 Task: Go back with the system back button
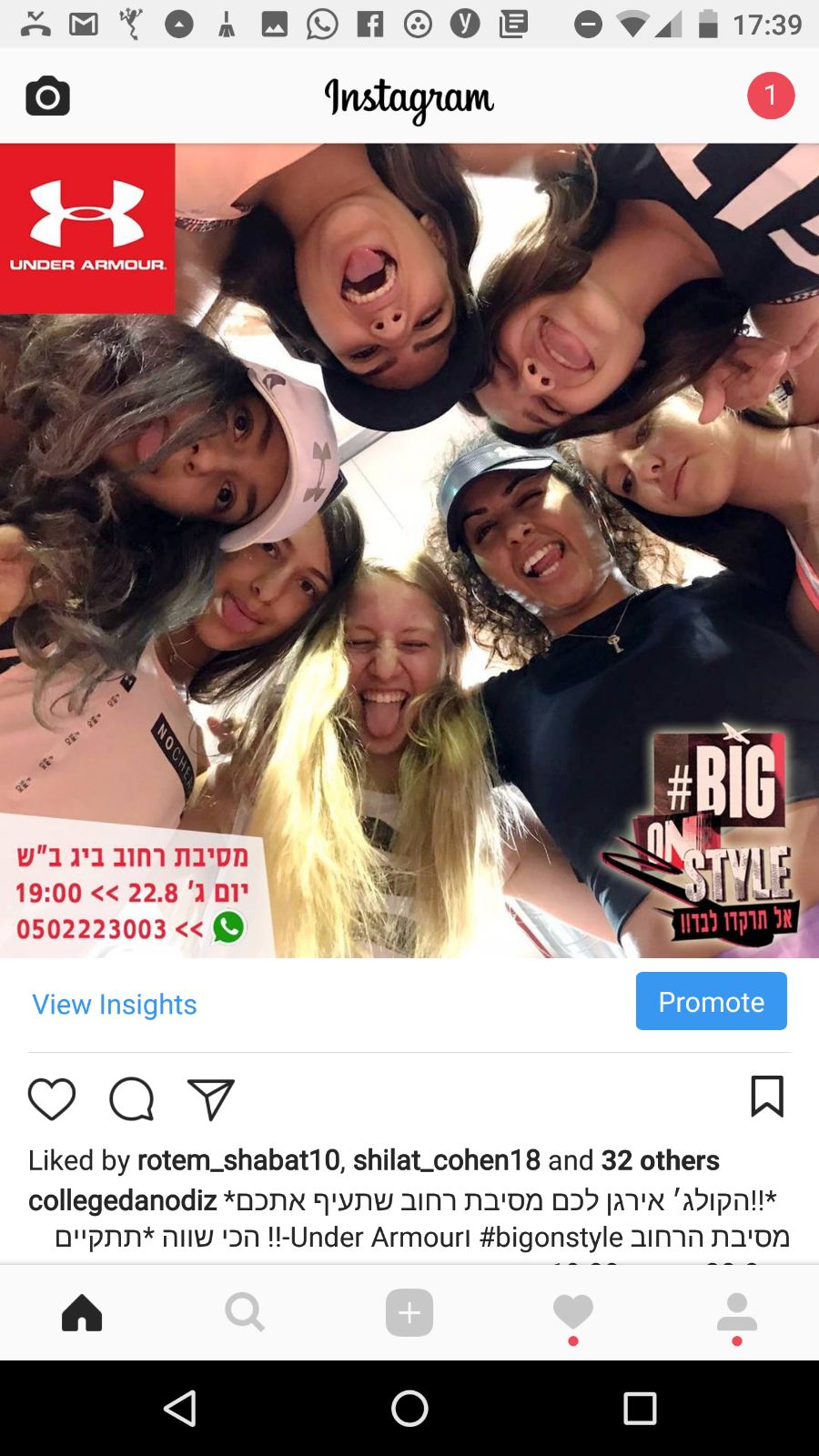click(180, 1409)
